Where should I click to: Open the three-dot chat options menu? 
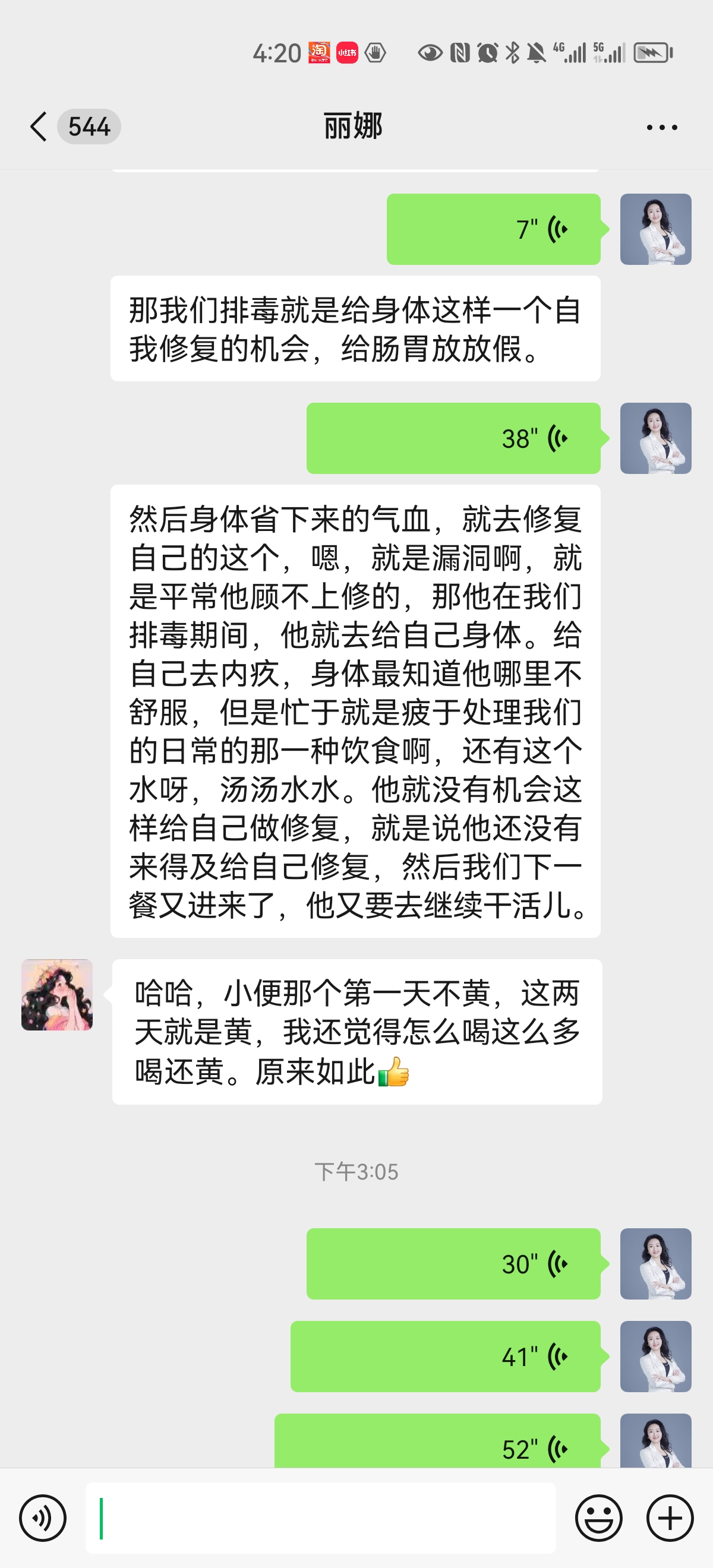pos(661,127)
